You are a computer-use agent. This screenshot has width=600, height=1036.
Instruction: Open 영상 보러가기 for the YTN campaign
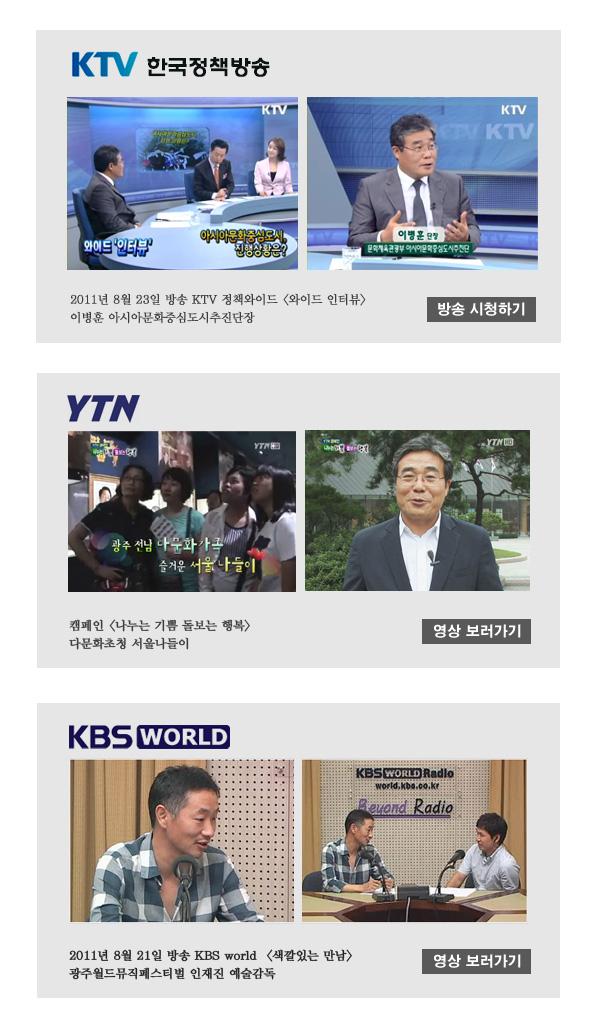click(x=476, y=631)
